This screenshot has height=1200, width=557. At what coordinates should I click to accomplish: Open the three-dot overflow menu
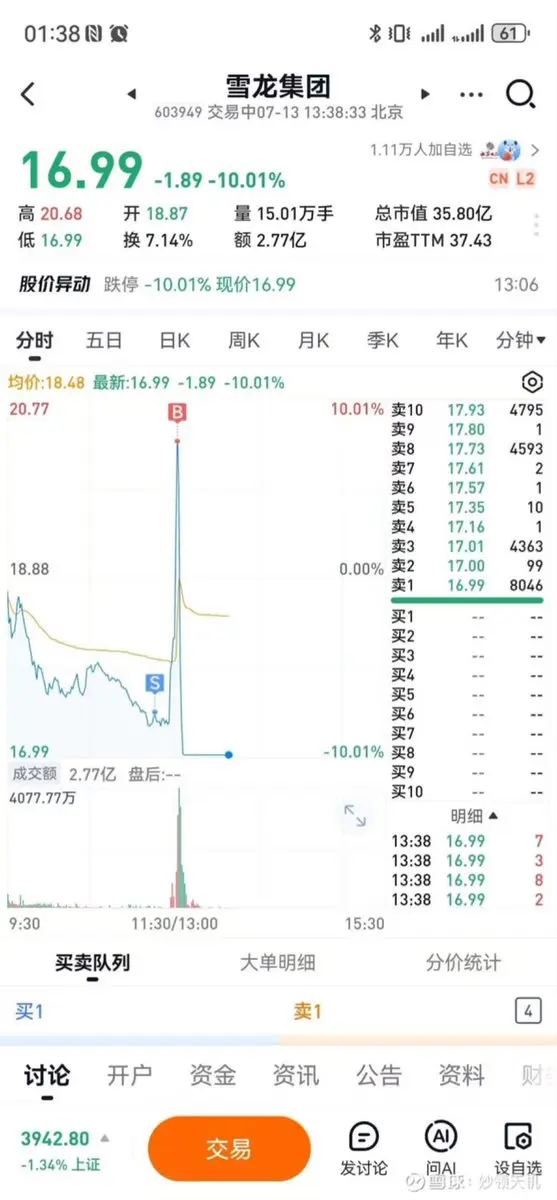[x=471, y=94]
